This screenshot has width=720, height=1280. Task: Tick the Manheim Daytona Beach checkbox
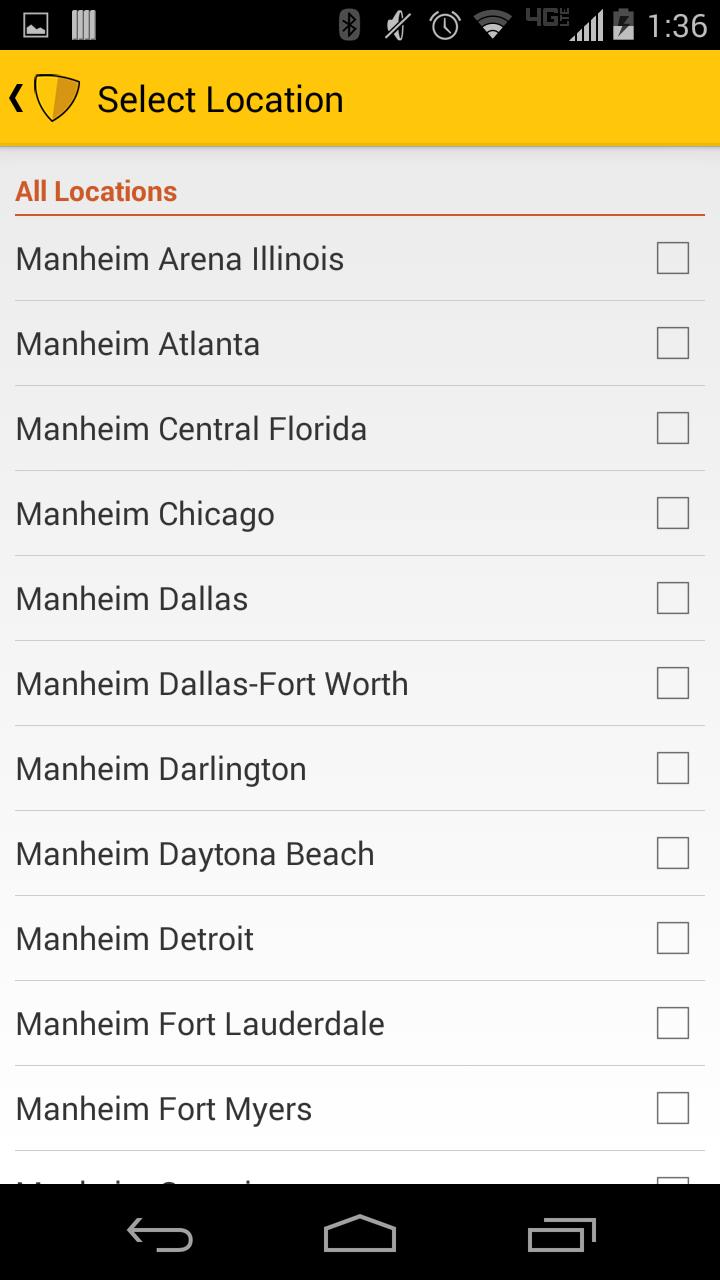tap(672, 853)
